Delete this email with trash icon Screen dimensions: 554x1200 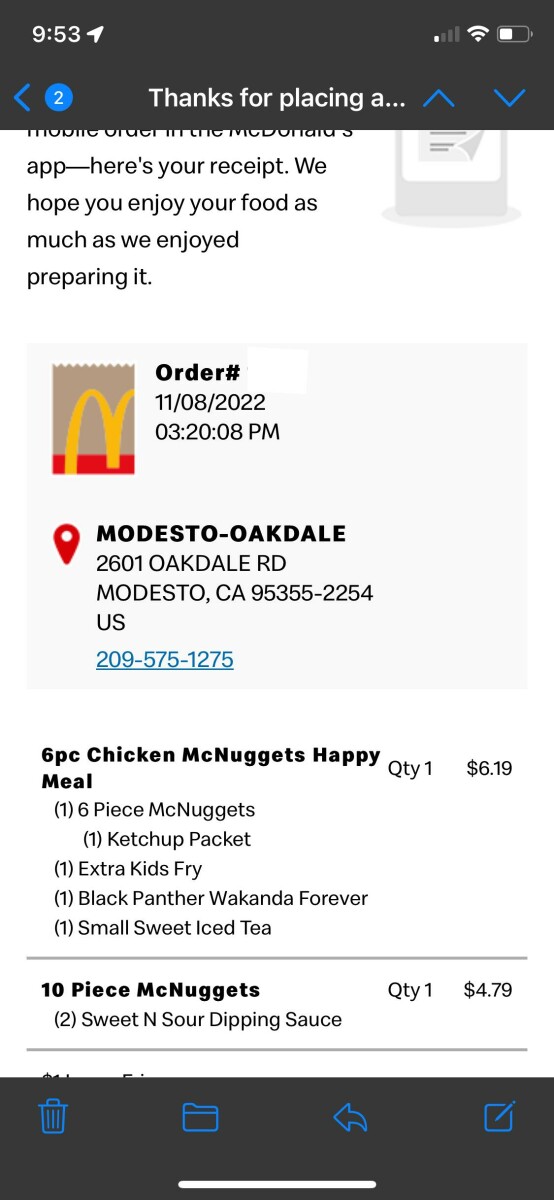52,1116
